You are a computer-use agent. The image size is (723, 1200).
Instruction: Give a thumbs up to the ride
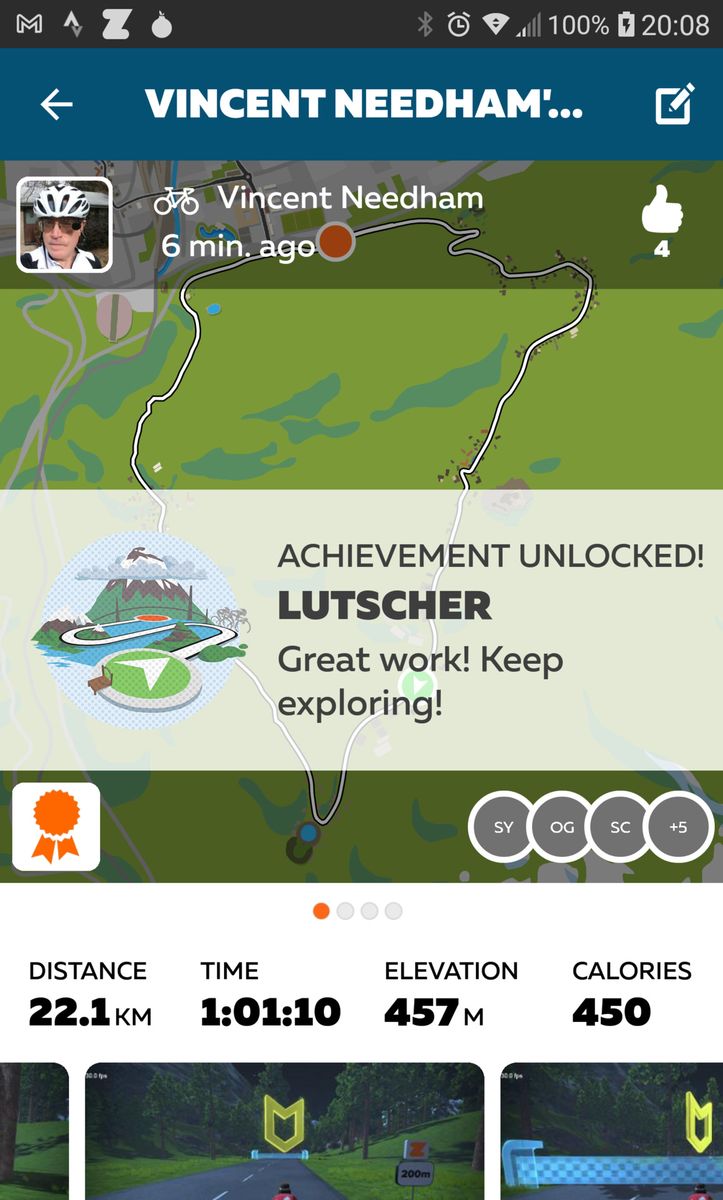[x=661, y=213]
